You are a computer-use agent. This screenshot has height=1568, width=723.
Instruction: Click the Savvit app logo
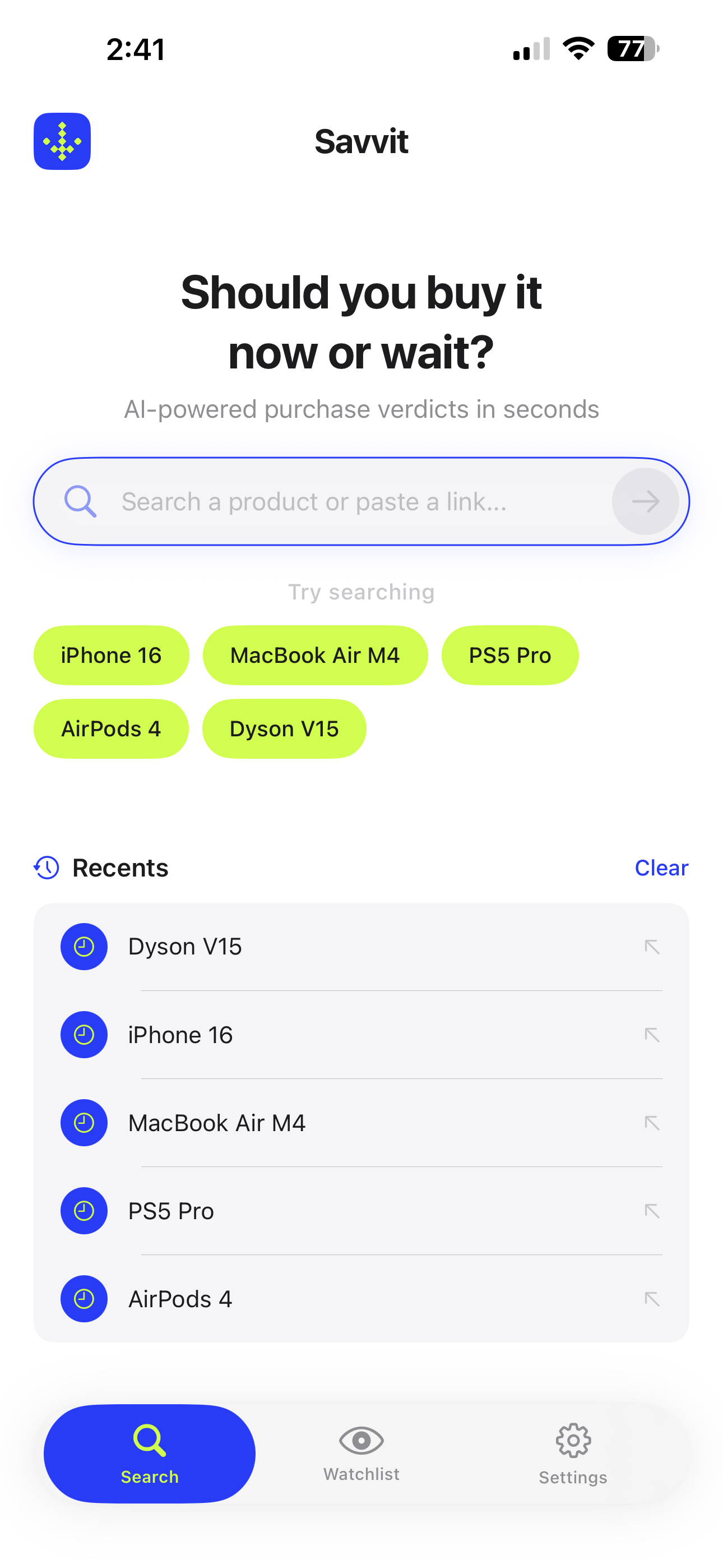pyautogui.click(x=62, y=141)
